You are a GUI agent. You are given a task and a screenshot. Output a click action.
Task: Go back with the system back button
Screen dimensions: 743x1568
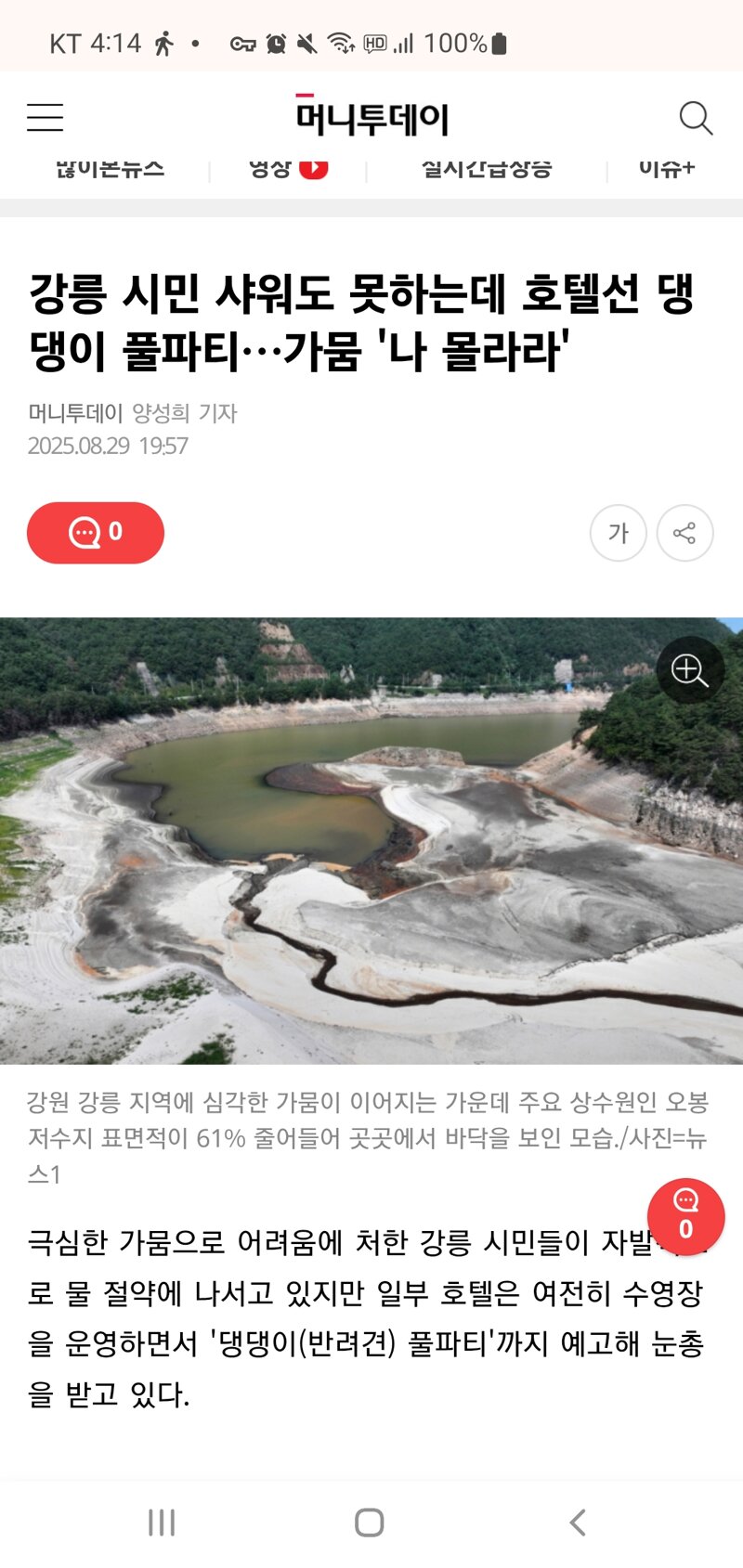578,1523
